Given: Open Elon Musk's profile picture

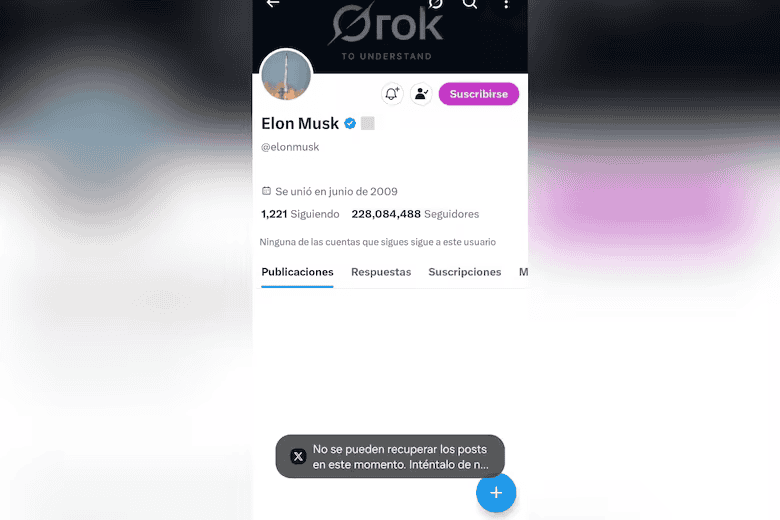Looking at the screenshot, I should pos(286,75).
